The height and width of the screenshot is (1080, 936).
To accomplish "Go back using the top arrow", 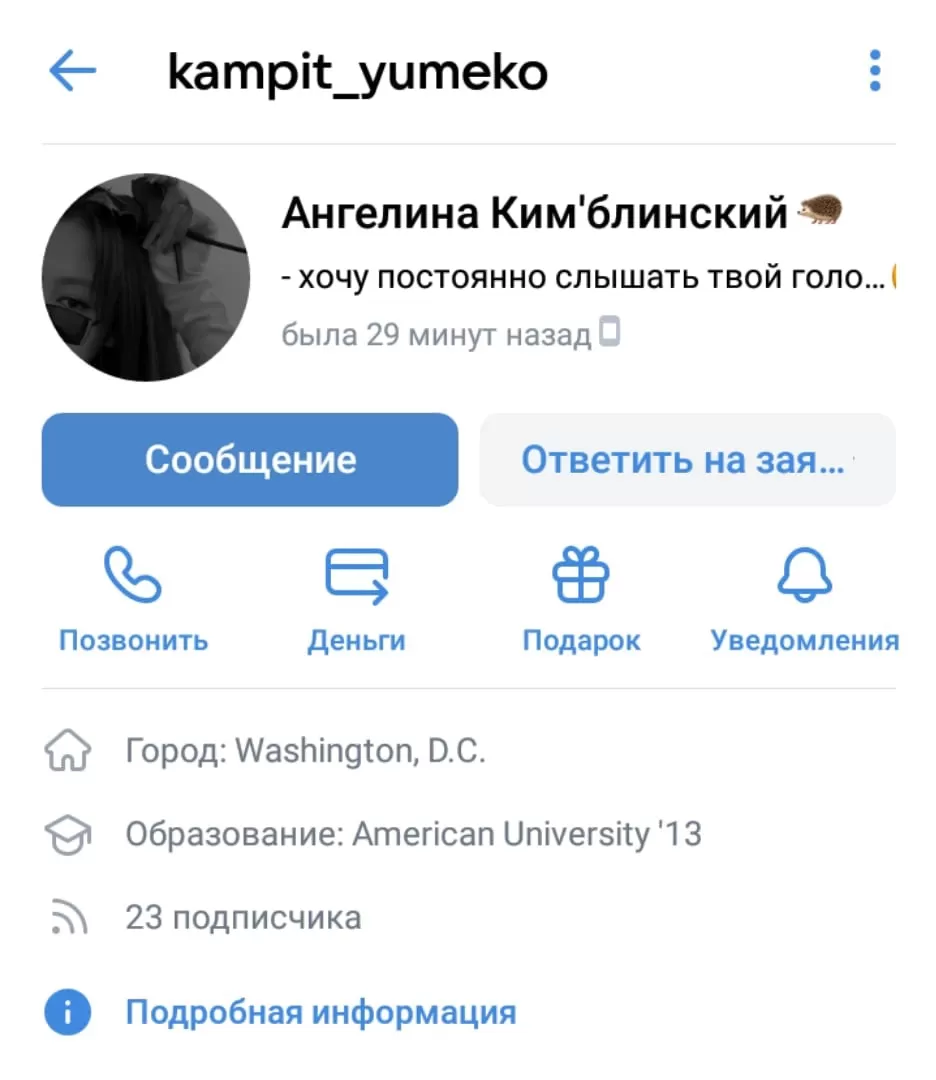I will point(72,72).
